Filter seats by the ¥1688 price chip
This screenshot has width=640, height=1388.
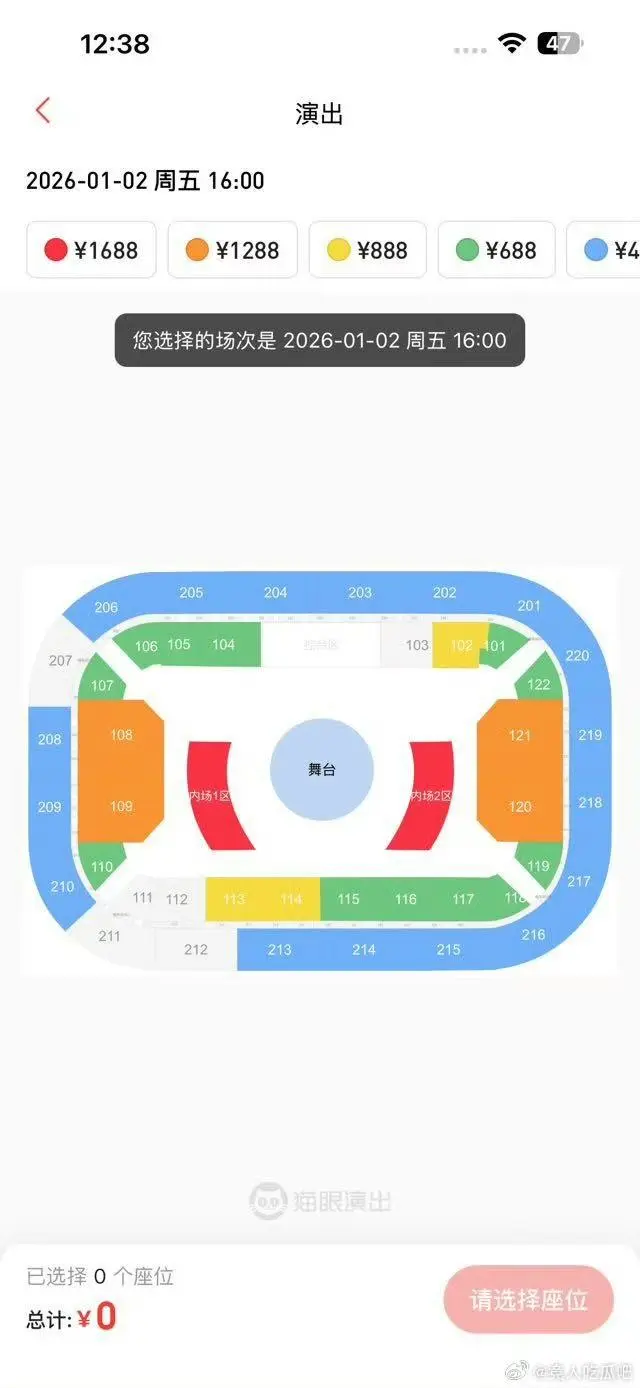(x=91, y=250)
